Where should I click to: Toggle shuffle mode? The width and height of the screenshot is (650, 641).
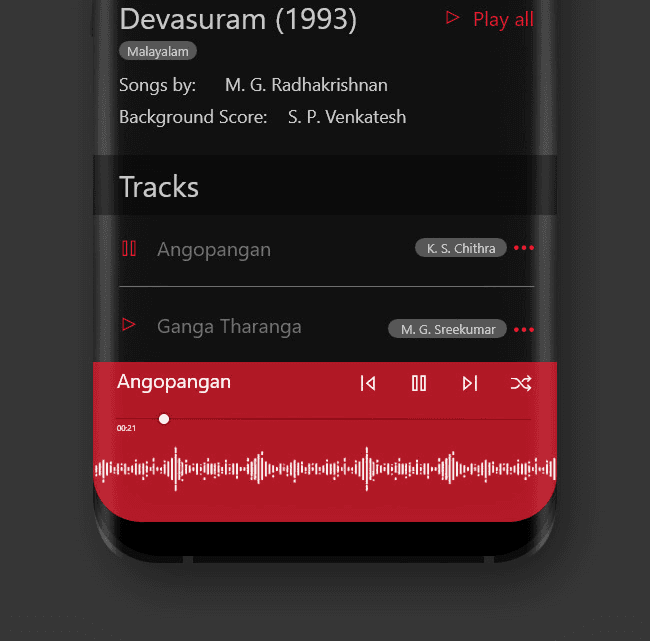tap(521, 383)
